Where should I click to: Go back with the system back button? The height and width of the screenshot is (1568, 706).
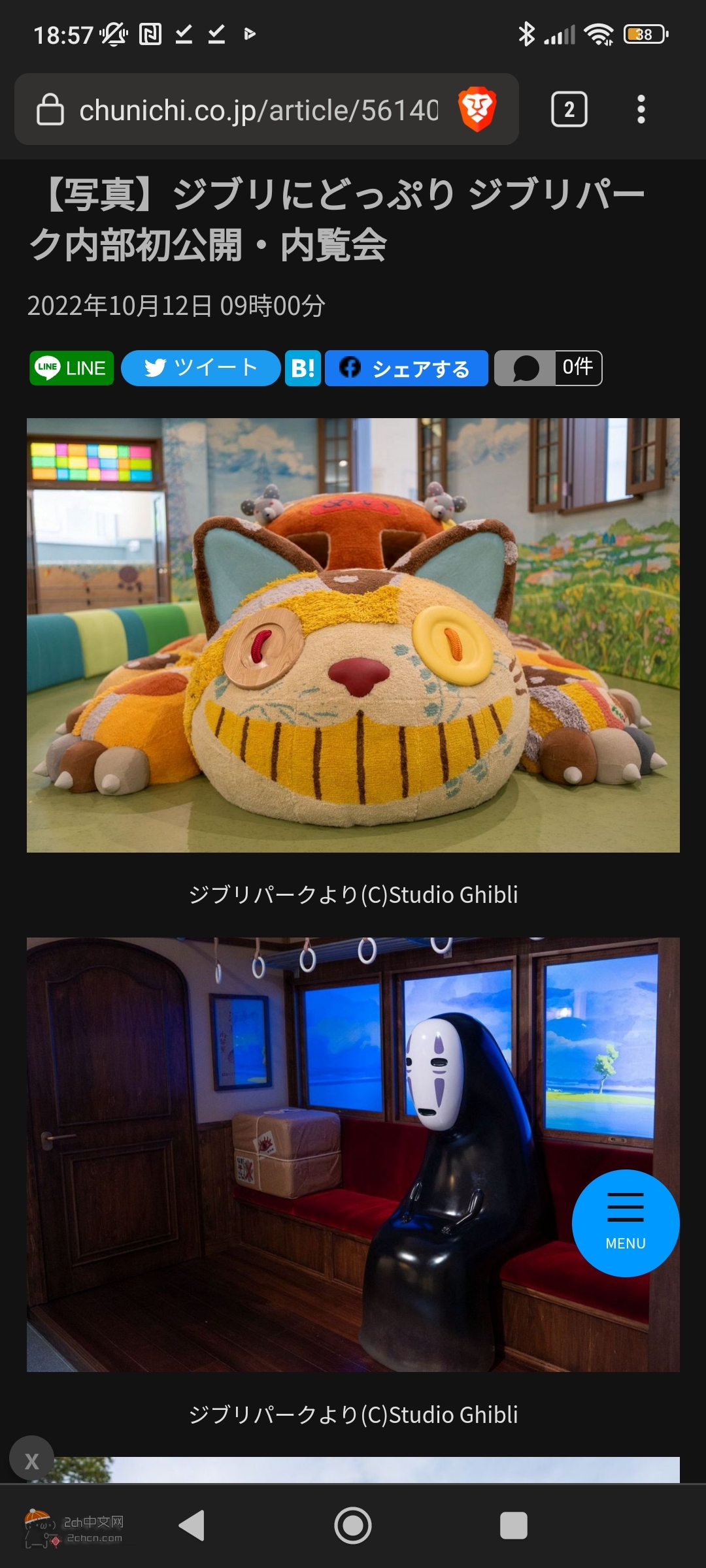click(x=192, y=1526)
